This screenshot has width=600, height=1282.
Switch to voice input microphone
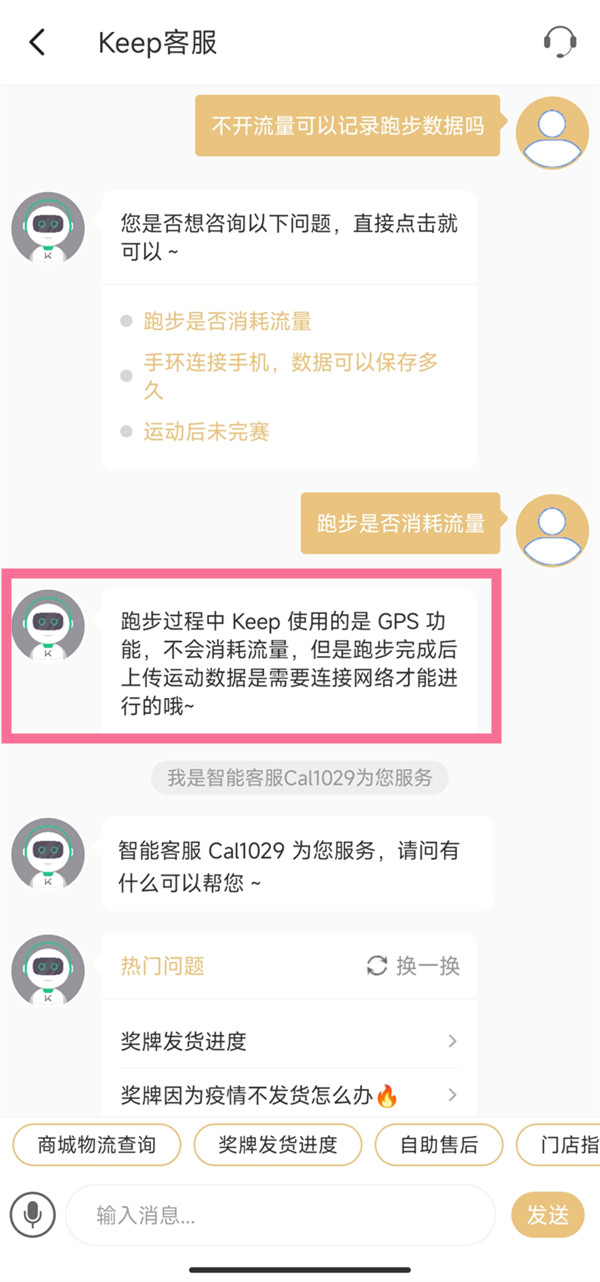(x=33, y=1215)
